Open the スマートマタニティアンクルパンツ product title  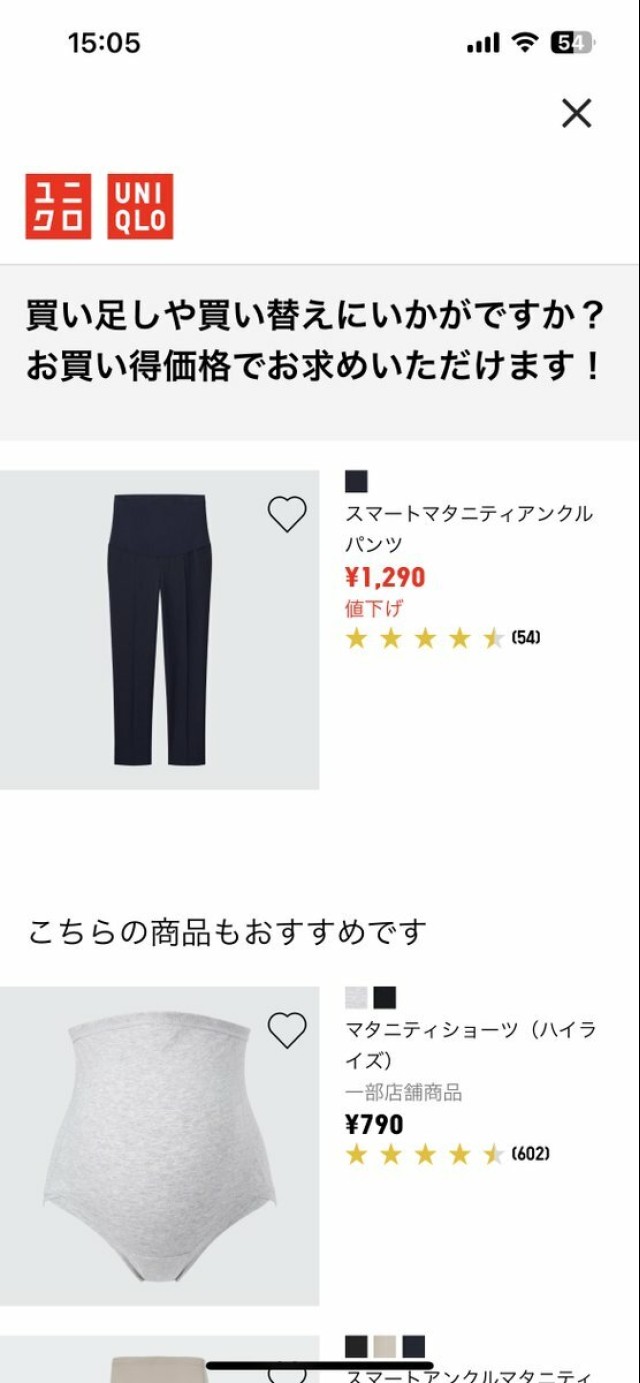click(468, 529)
